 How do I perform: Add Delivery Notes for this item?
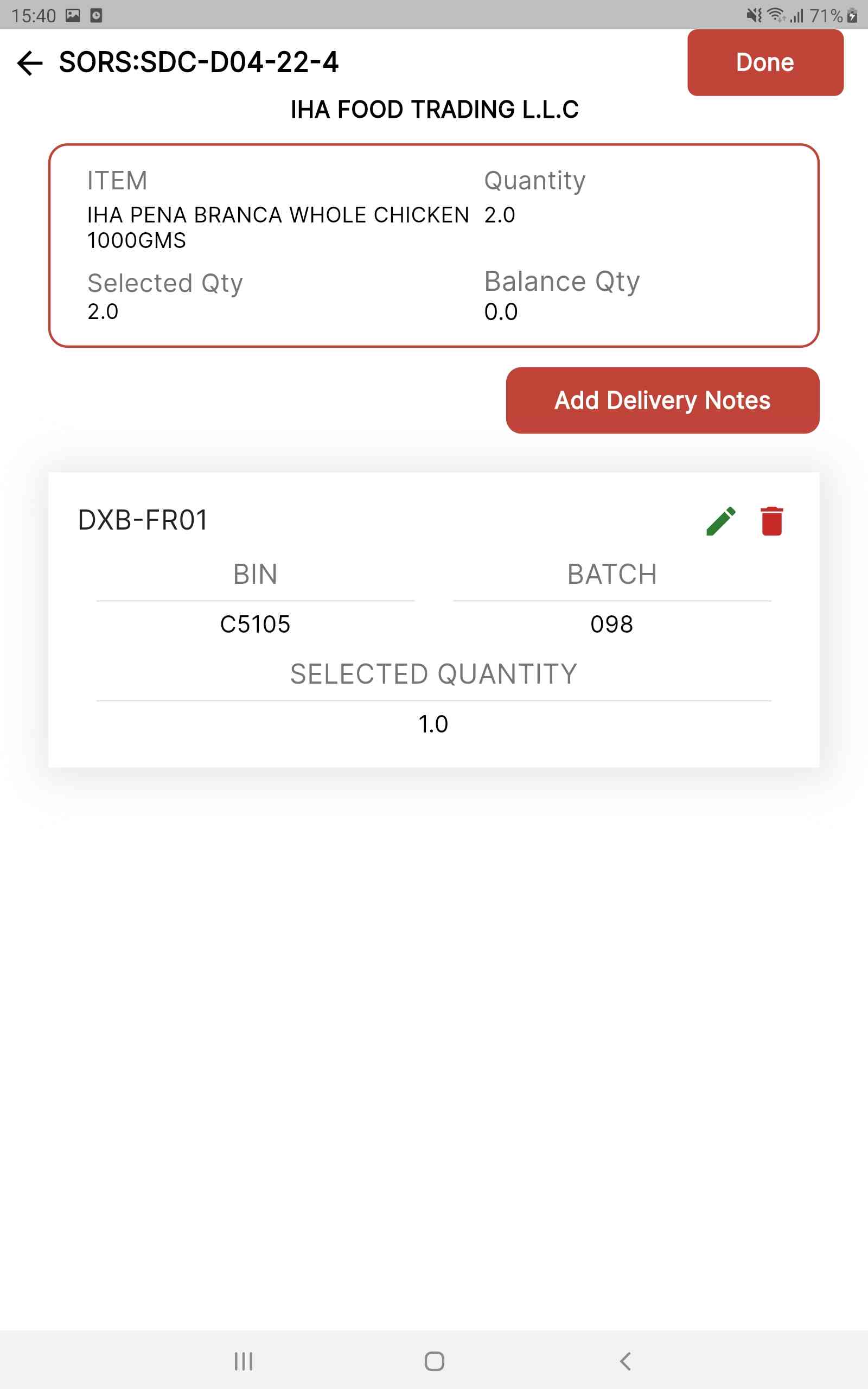(662, 400)
